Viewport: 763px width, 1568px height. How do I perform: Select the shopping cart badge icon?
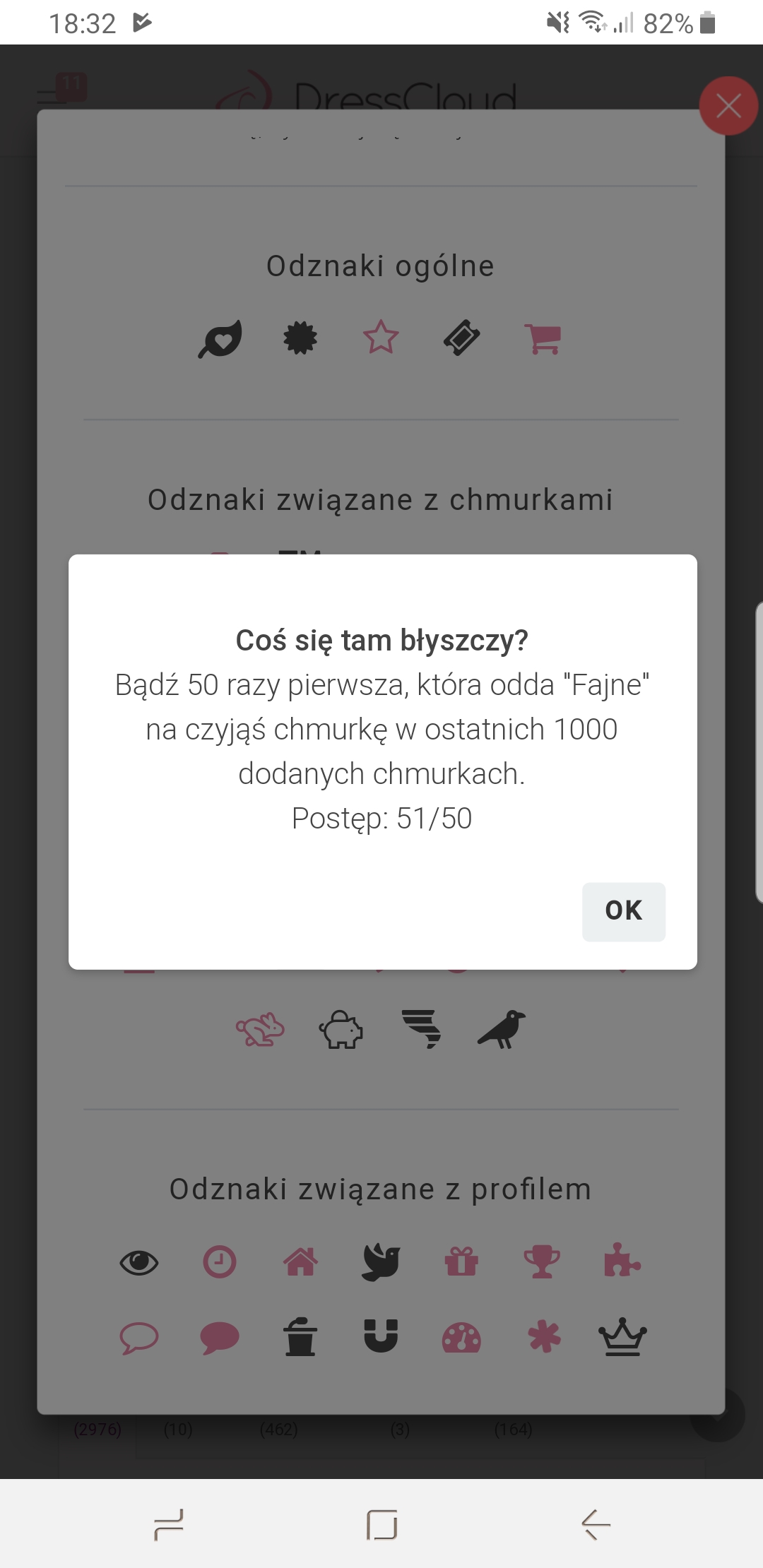(541, 338)
